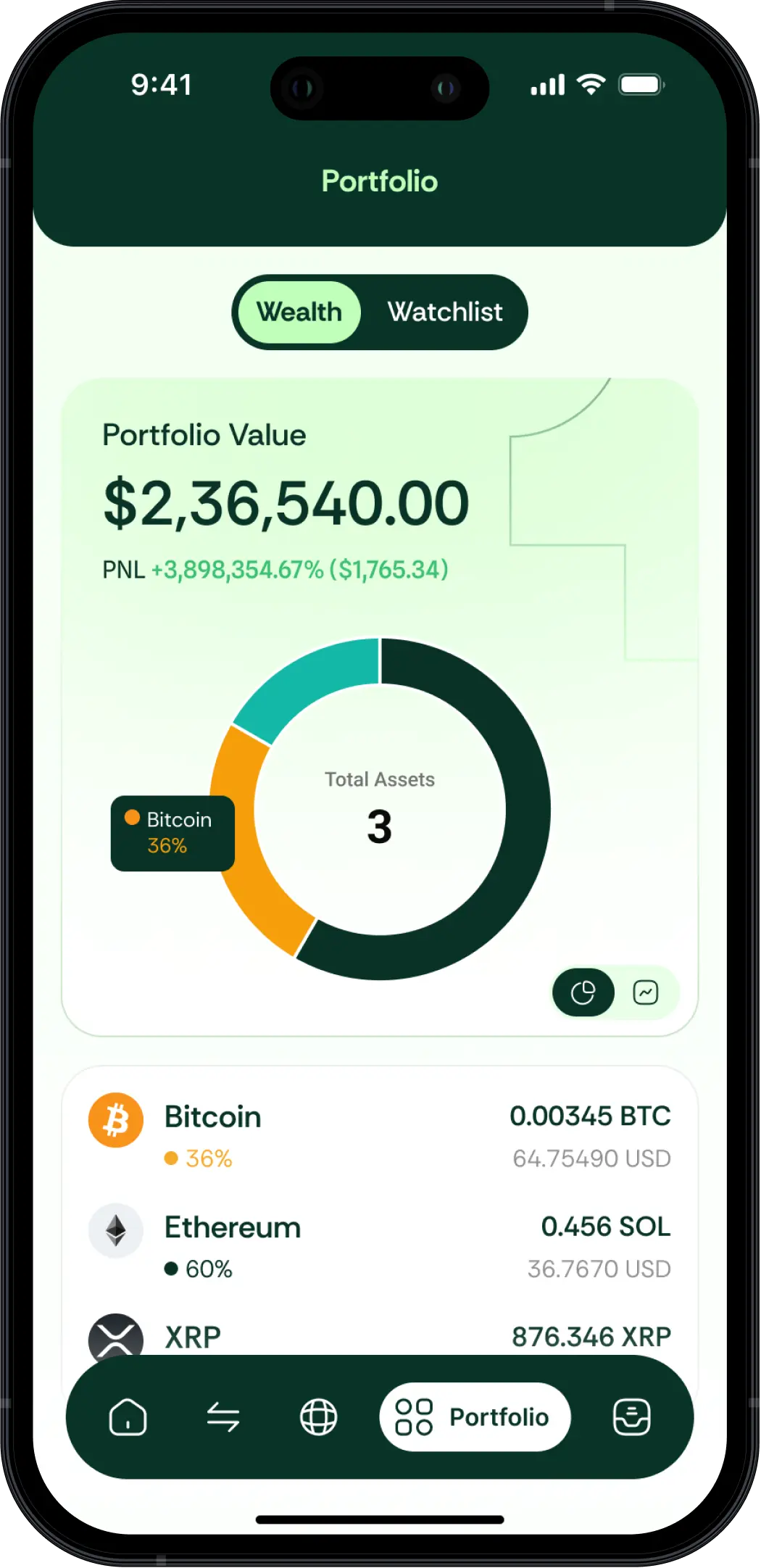Viewport: 761px width, 1568px height.
Task: Tap the Portfolio tab in bottom bar
Action: coord(475,1416)
